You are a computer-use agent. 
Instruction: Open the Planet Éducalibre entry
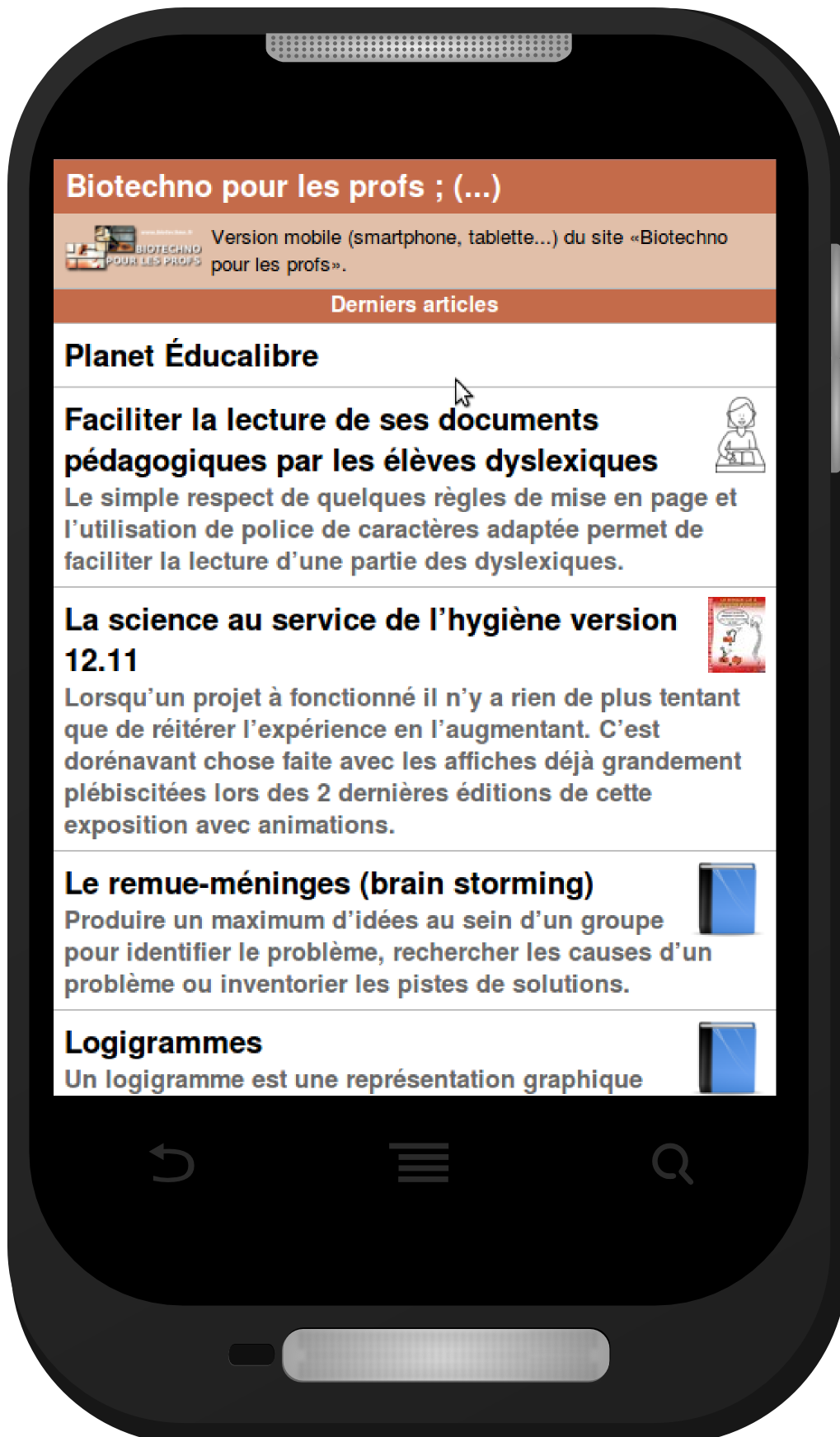click(x=415, y=355)
